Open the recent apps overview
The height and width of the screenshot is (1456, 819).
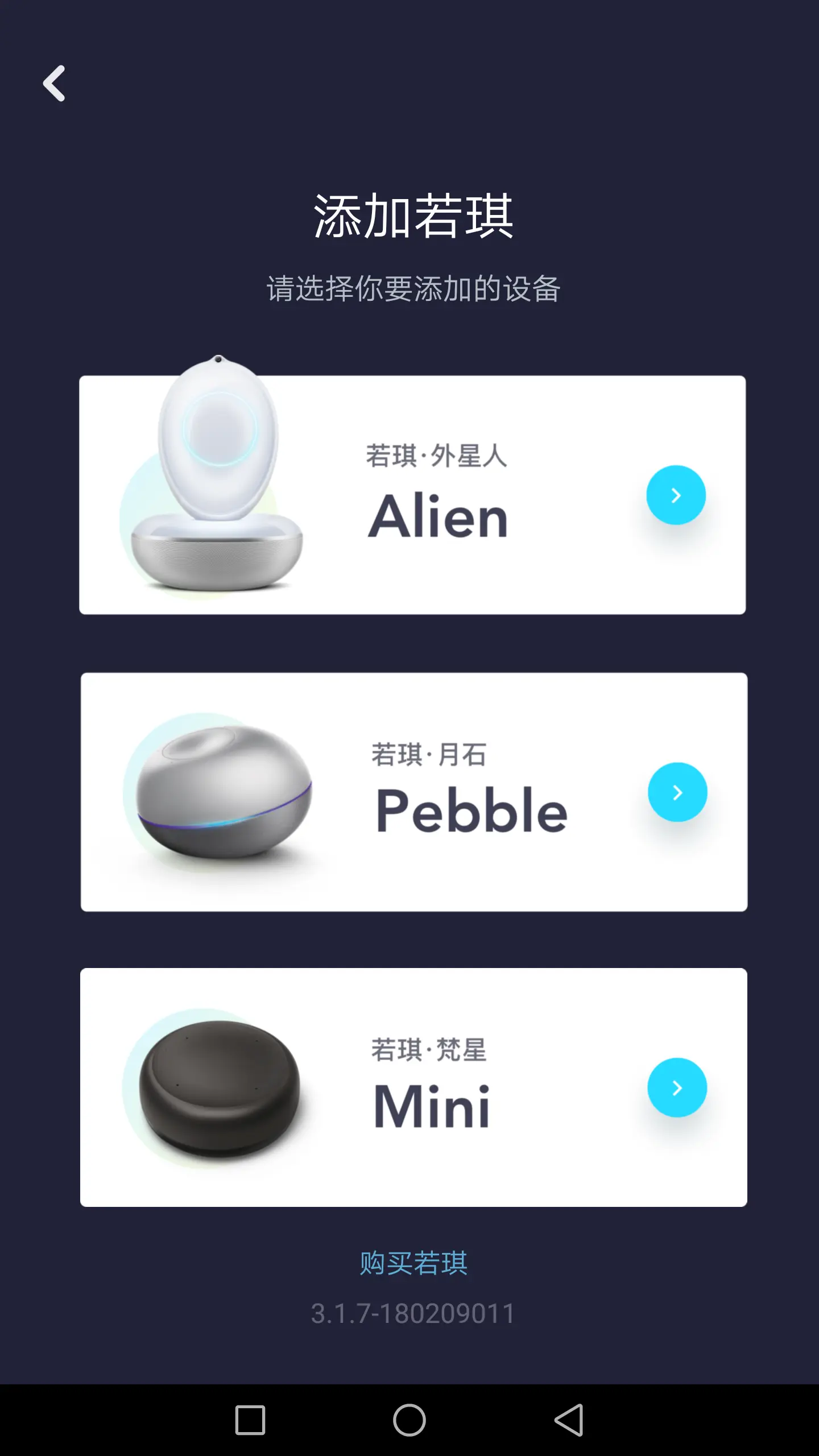pyautogui.click(x=250, y=1420)
